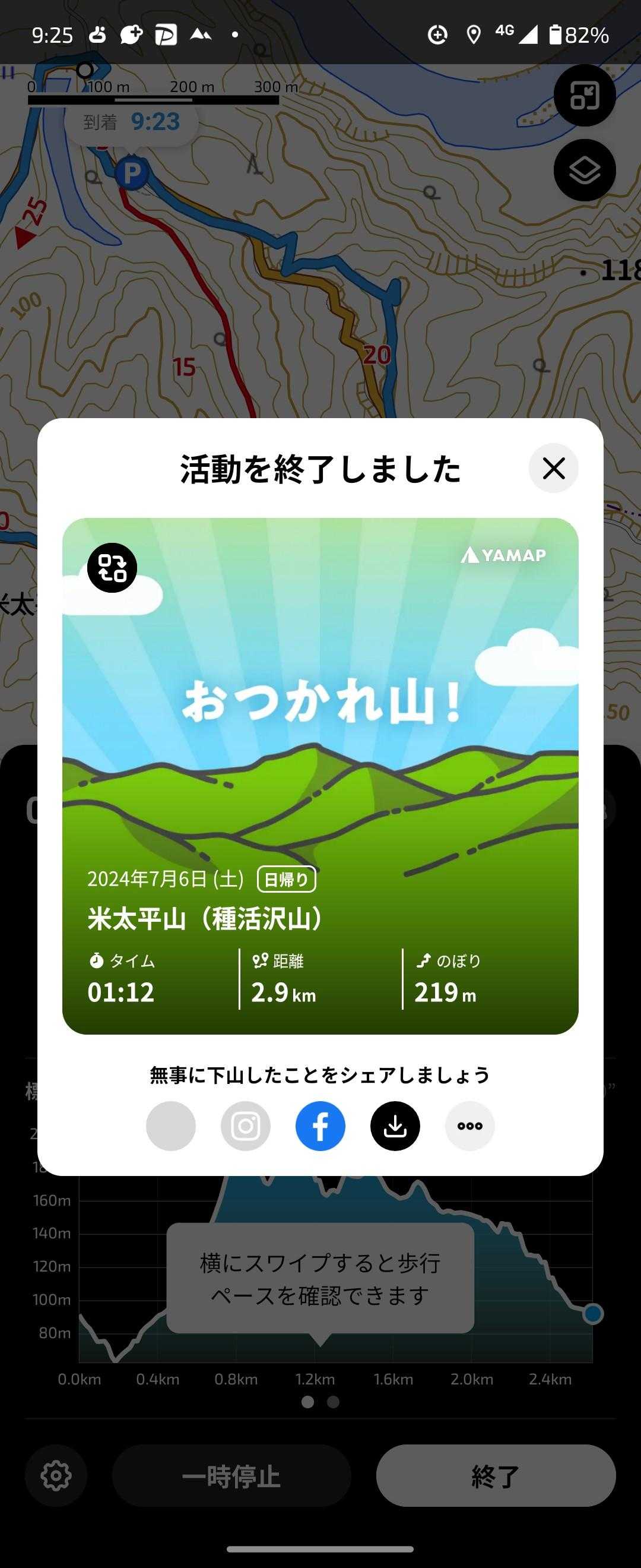The height and width of the screenshot is (1568, 641).
Task: Open the map layers selector
Action: click(585, 170)
